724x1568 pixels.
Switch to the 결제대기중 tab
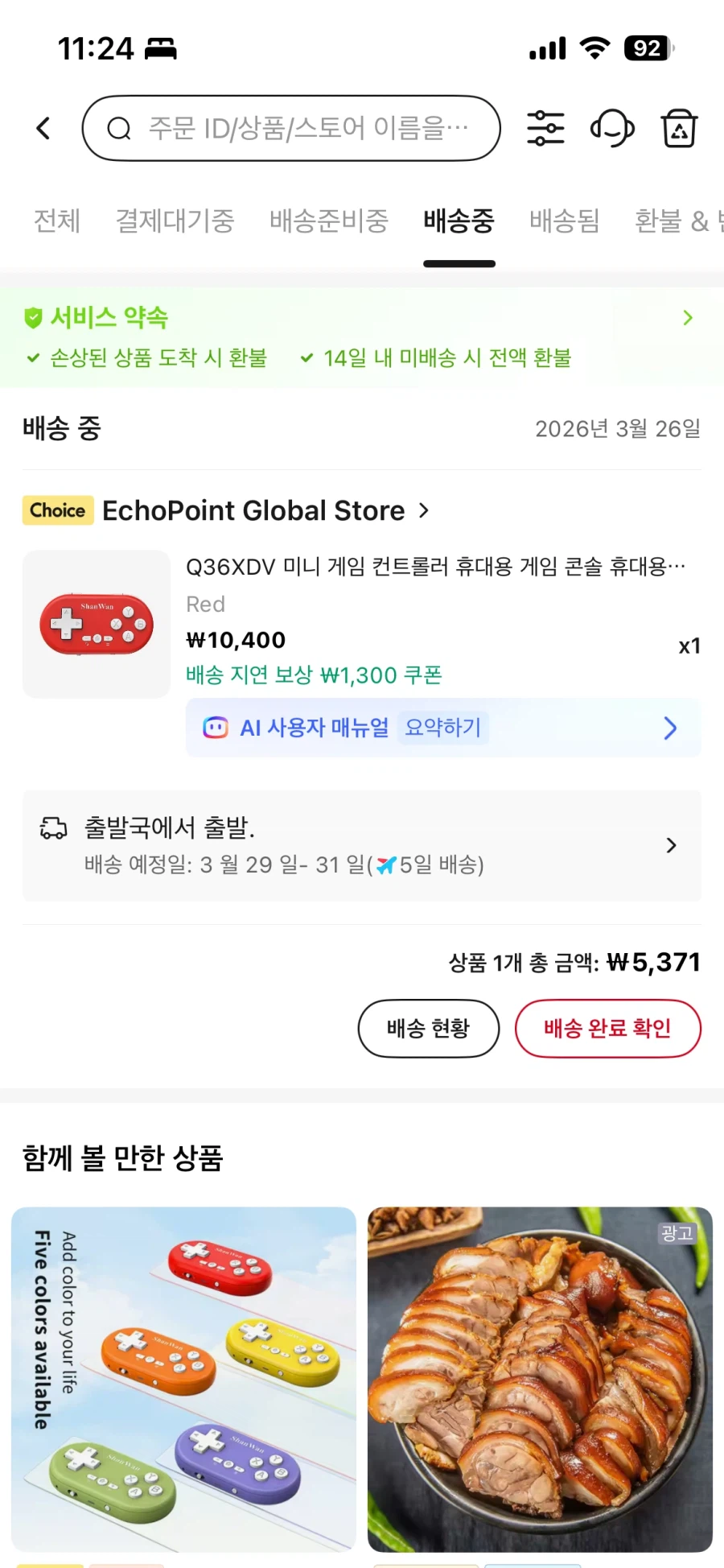pos(174,222)
